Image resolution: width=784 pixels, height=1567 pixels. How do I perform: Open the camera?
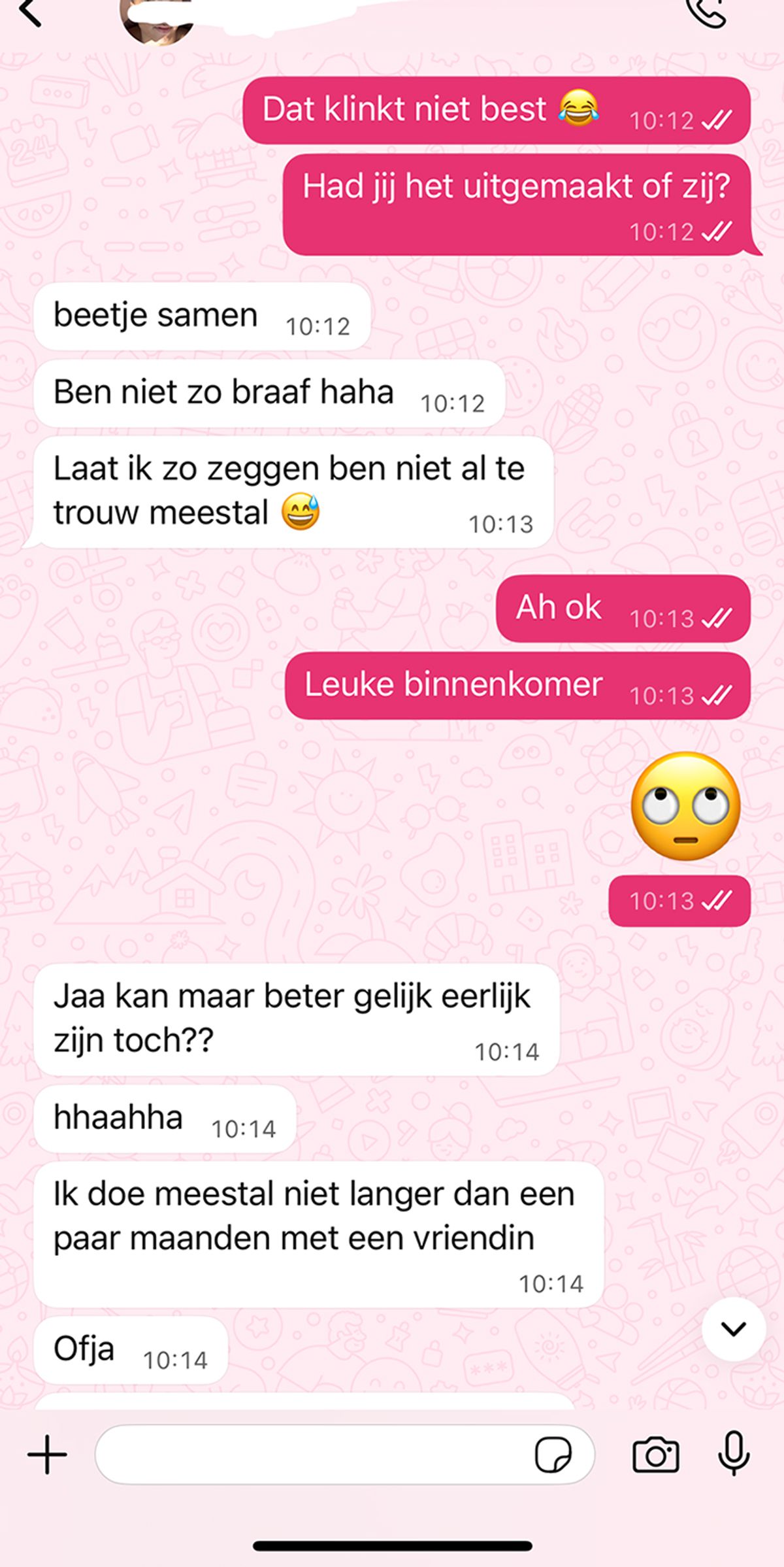pyautogui.click(x=655, y=1455)
